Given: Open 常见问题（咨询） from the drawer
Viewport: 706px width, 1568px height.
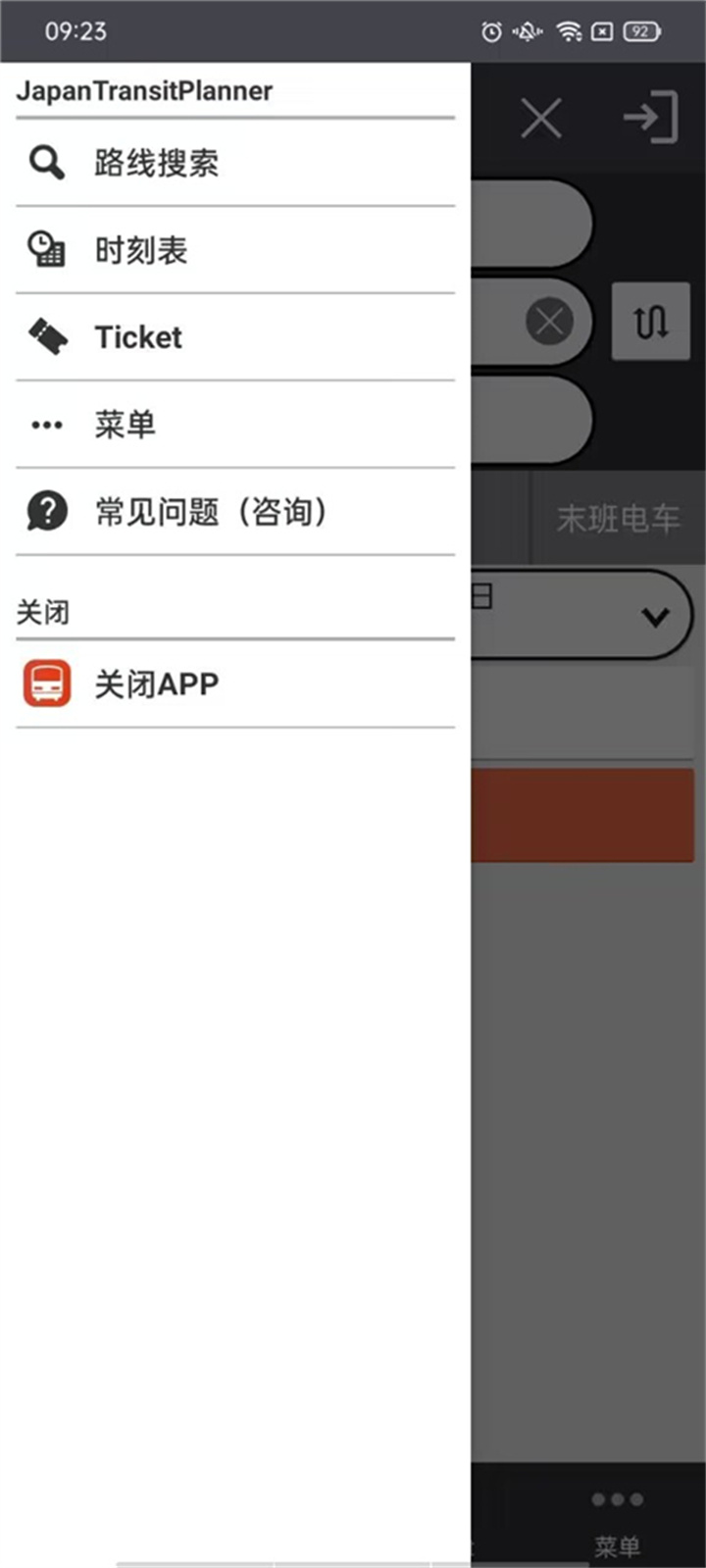Looking at the screenshot, I should (x=212, y=511).
